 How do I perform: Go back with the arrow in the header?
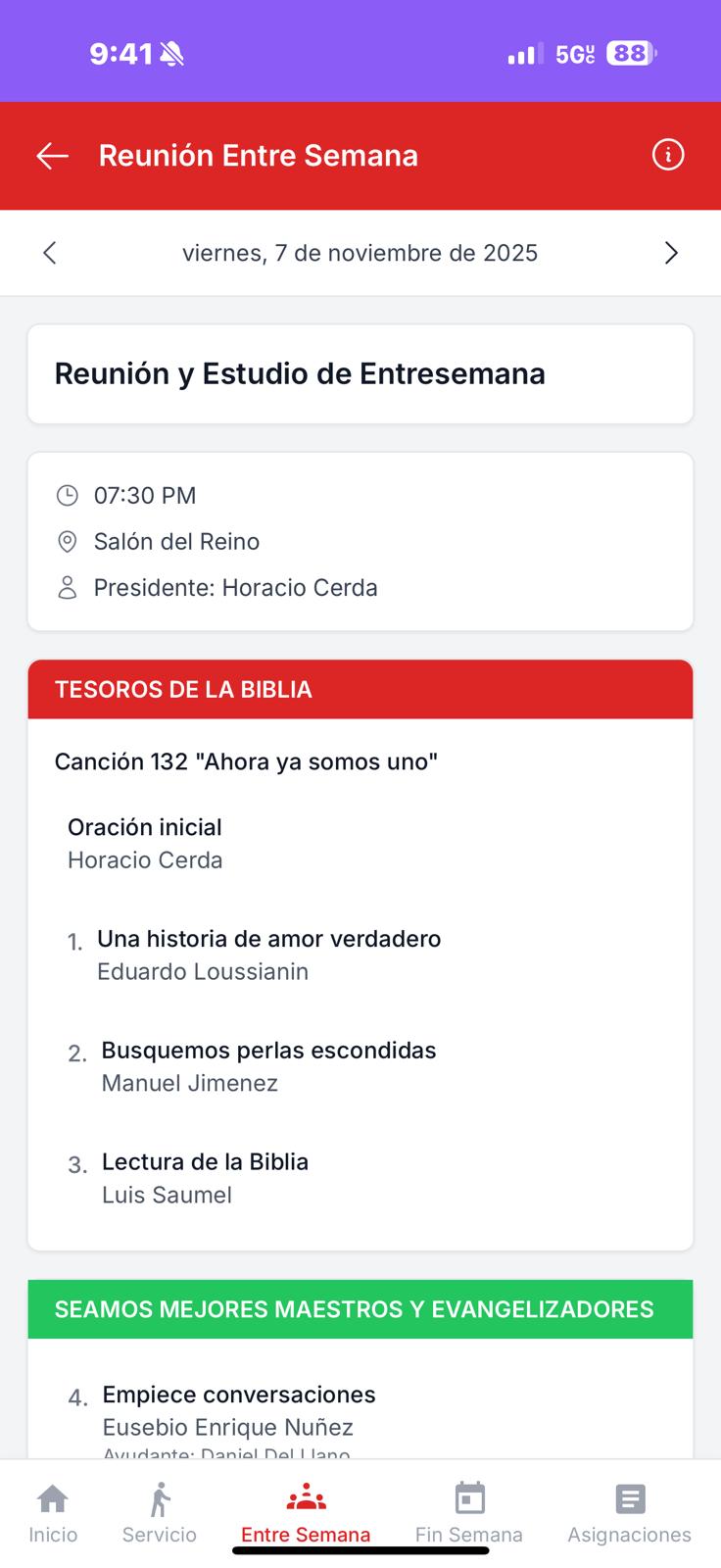click(52, 156)
